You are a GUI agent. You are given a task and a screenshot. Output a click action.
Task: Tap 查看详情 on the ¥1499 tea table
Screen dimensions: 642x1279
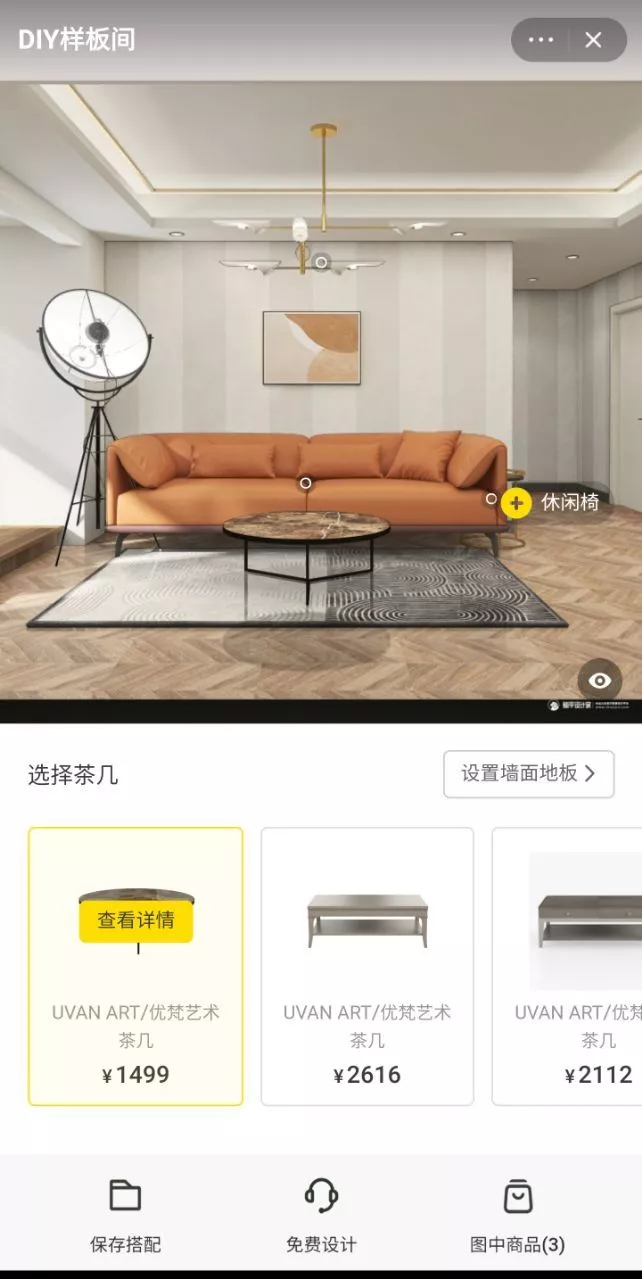pyautogui.click(x=136, y=920)
